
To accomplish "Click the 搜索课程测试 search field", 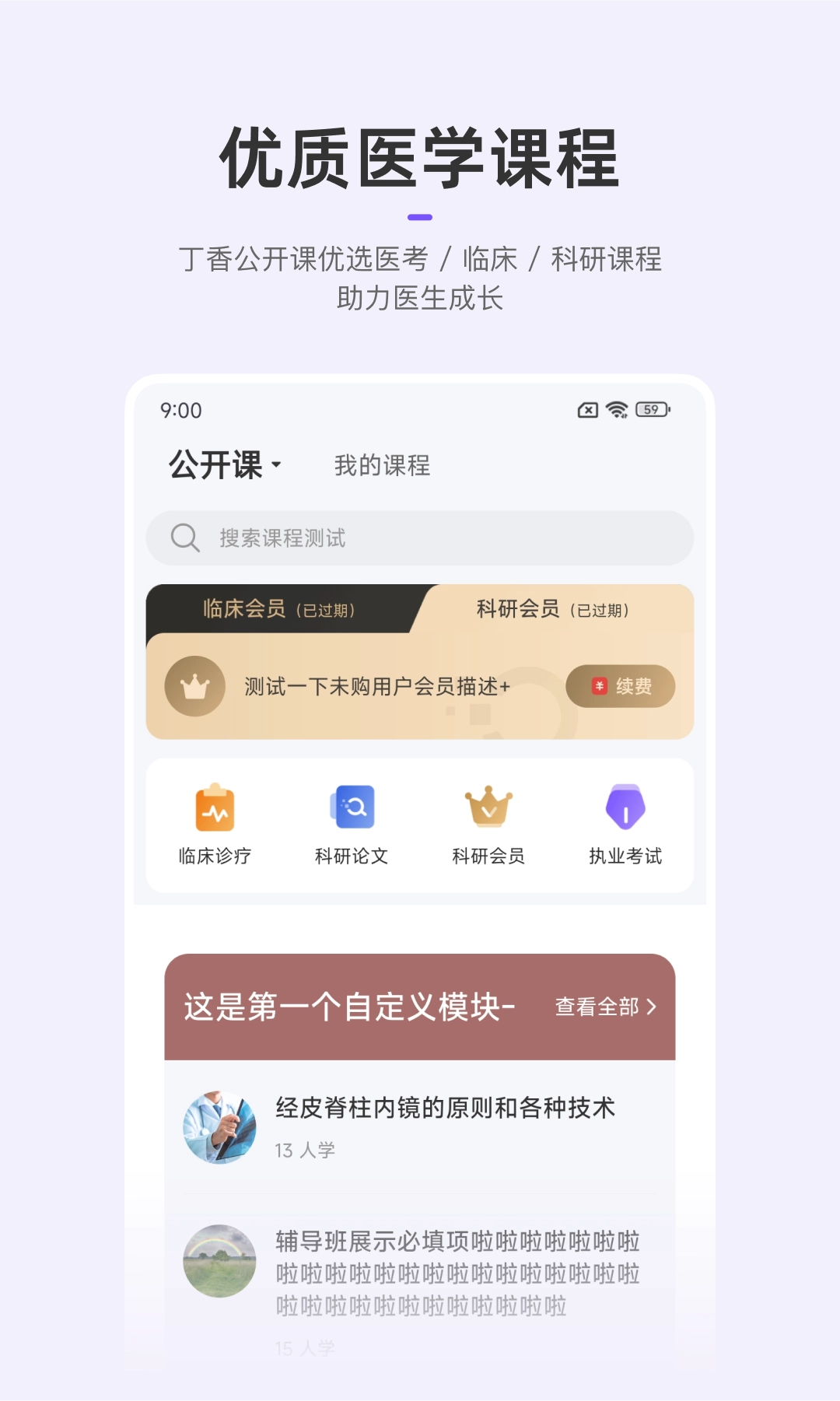I will coord(420,538).
